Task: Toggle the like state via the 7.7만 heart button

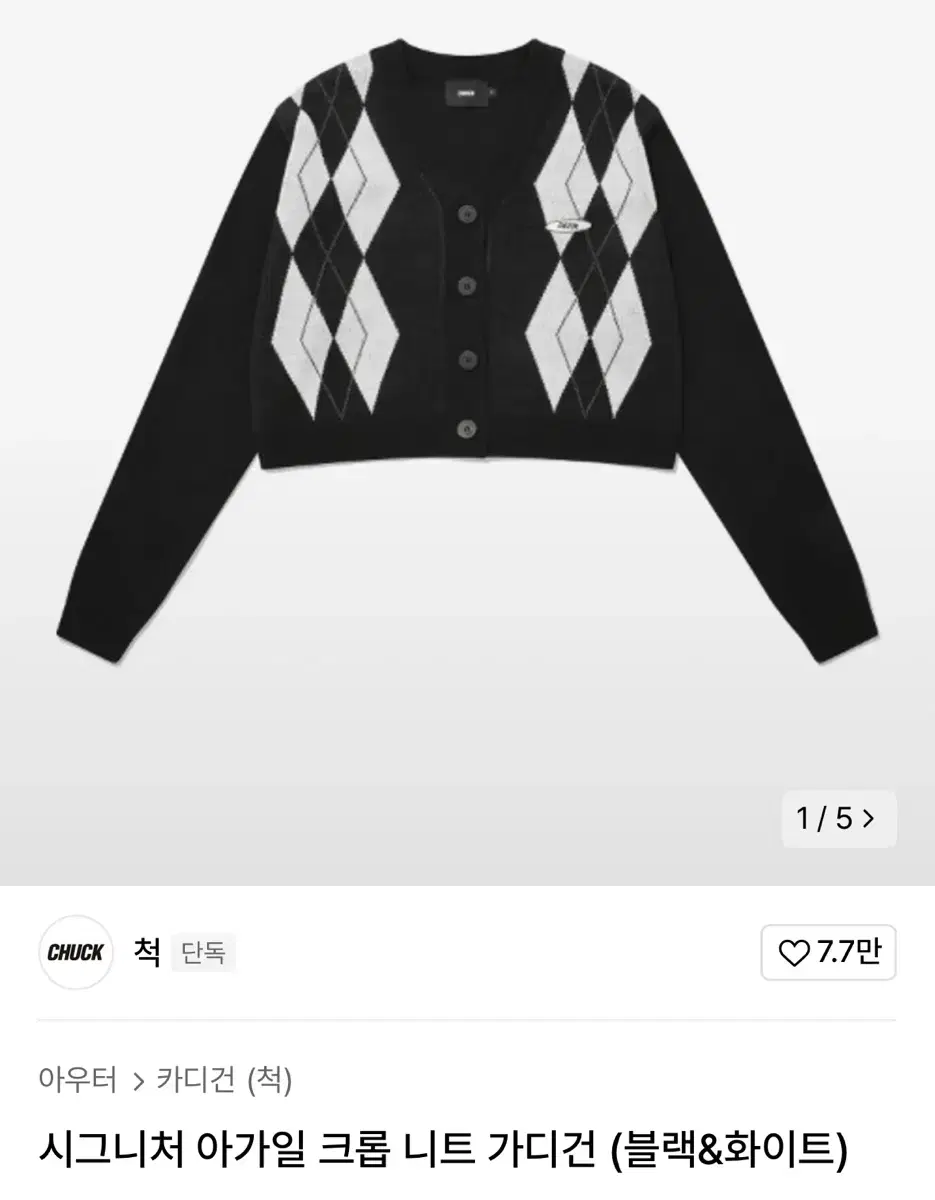Action: click(828, 953)
